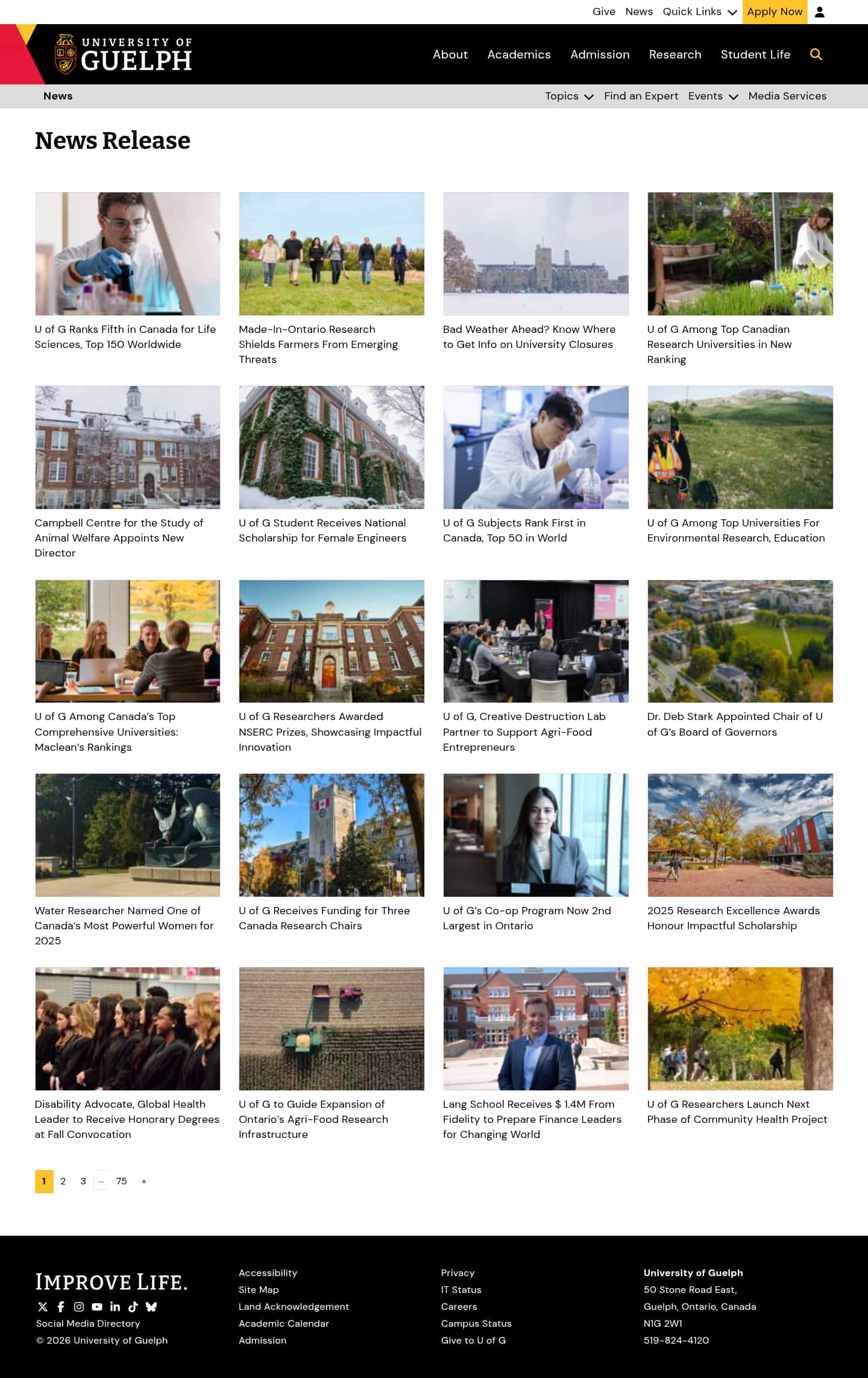868x1378 pixels.
Task: Click the user account icon top right
Action: click(820, 11)
